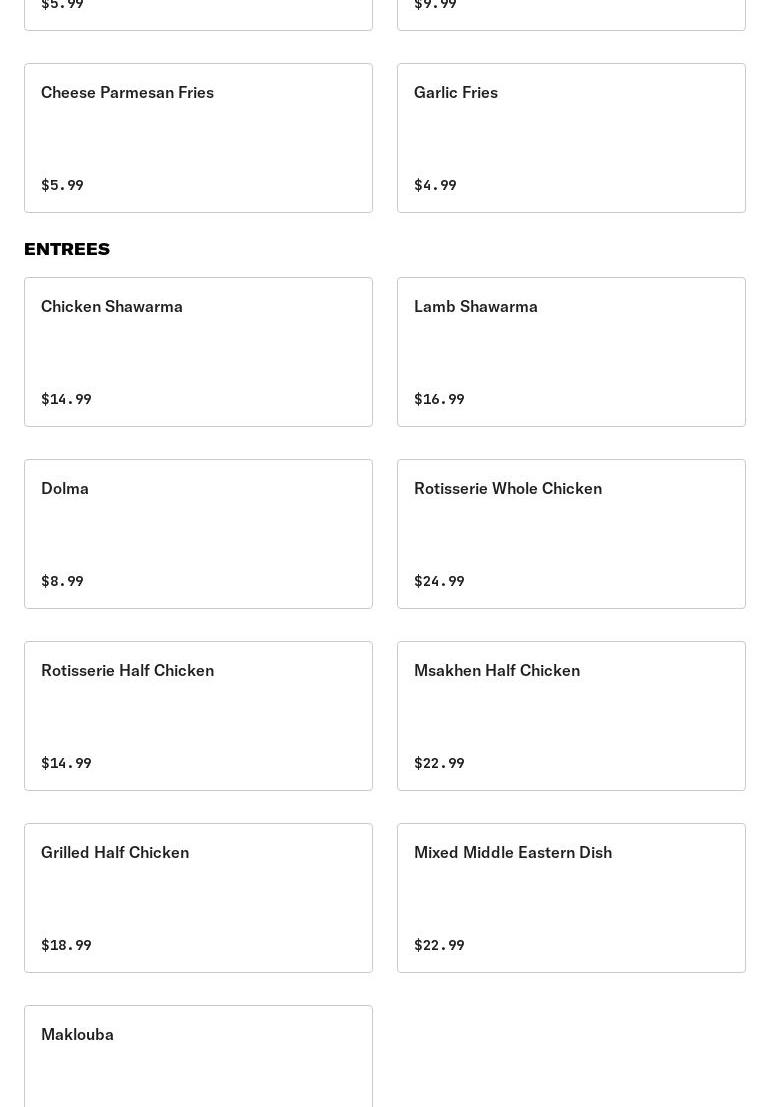Open Chicken Shawarma entree

[x=198, y=352]
